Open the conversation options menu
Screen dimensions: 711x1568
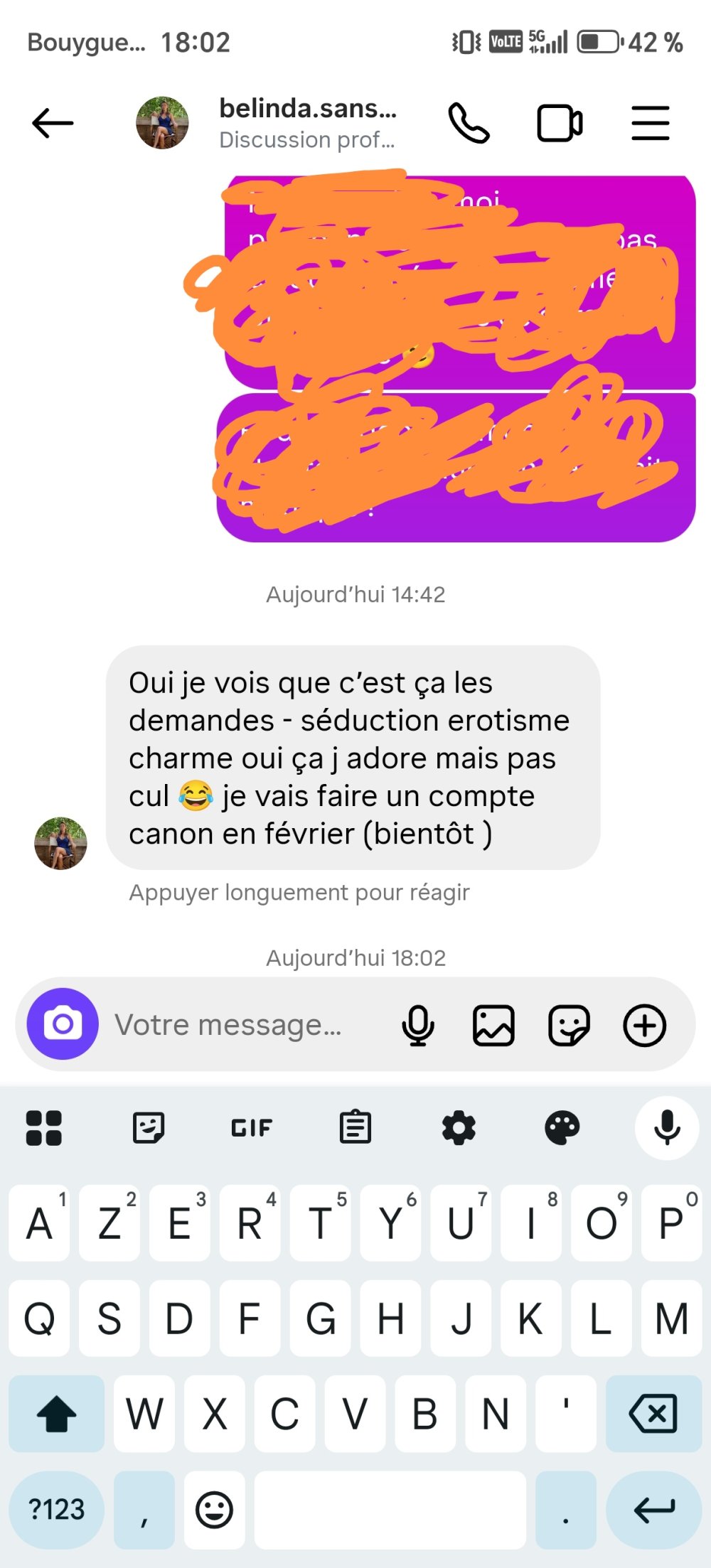[x=651, y=123]
